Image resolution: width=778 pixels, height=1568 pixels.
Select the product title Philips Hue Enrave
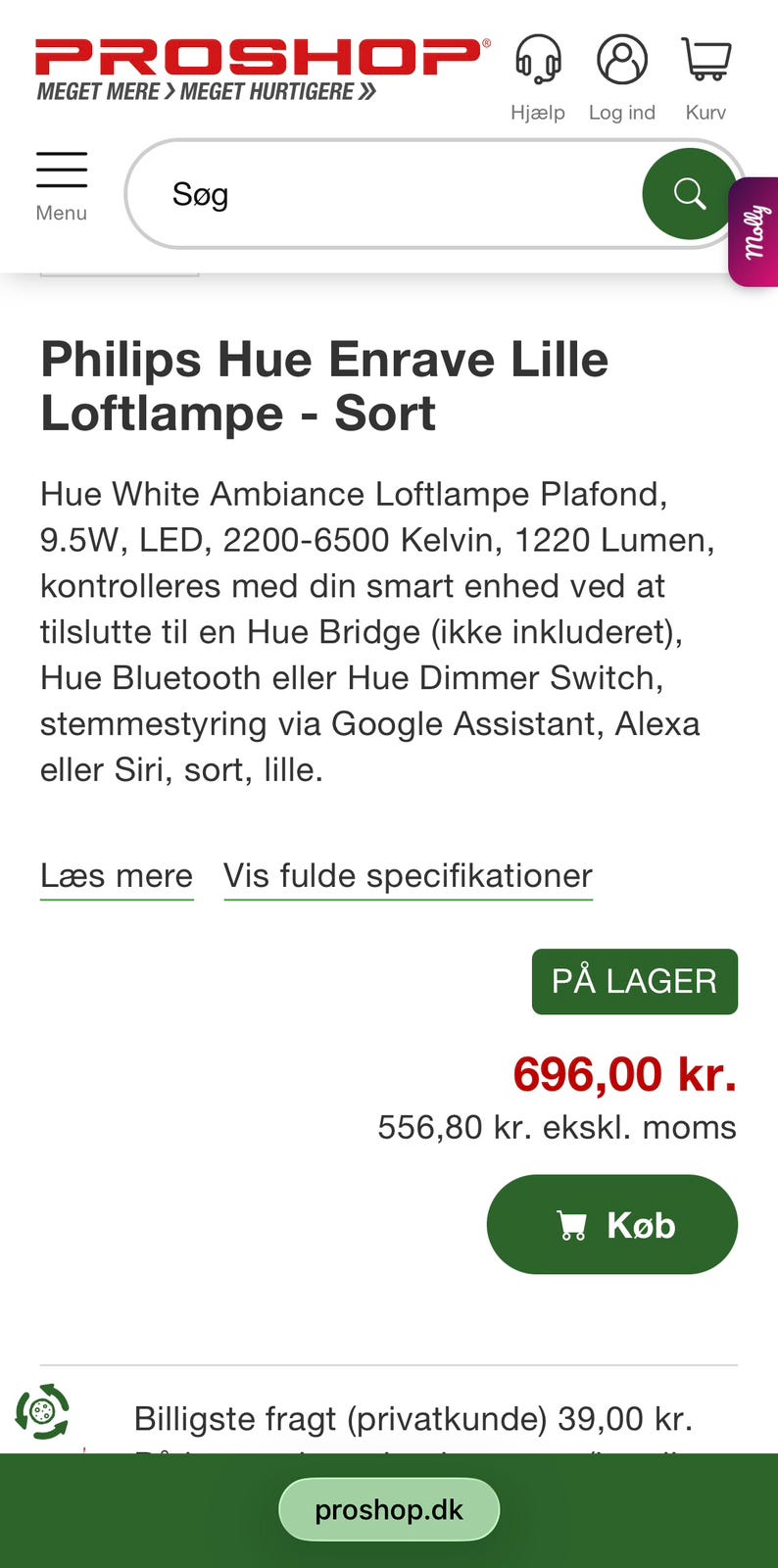click(x=324, y=385)
